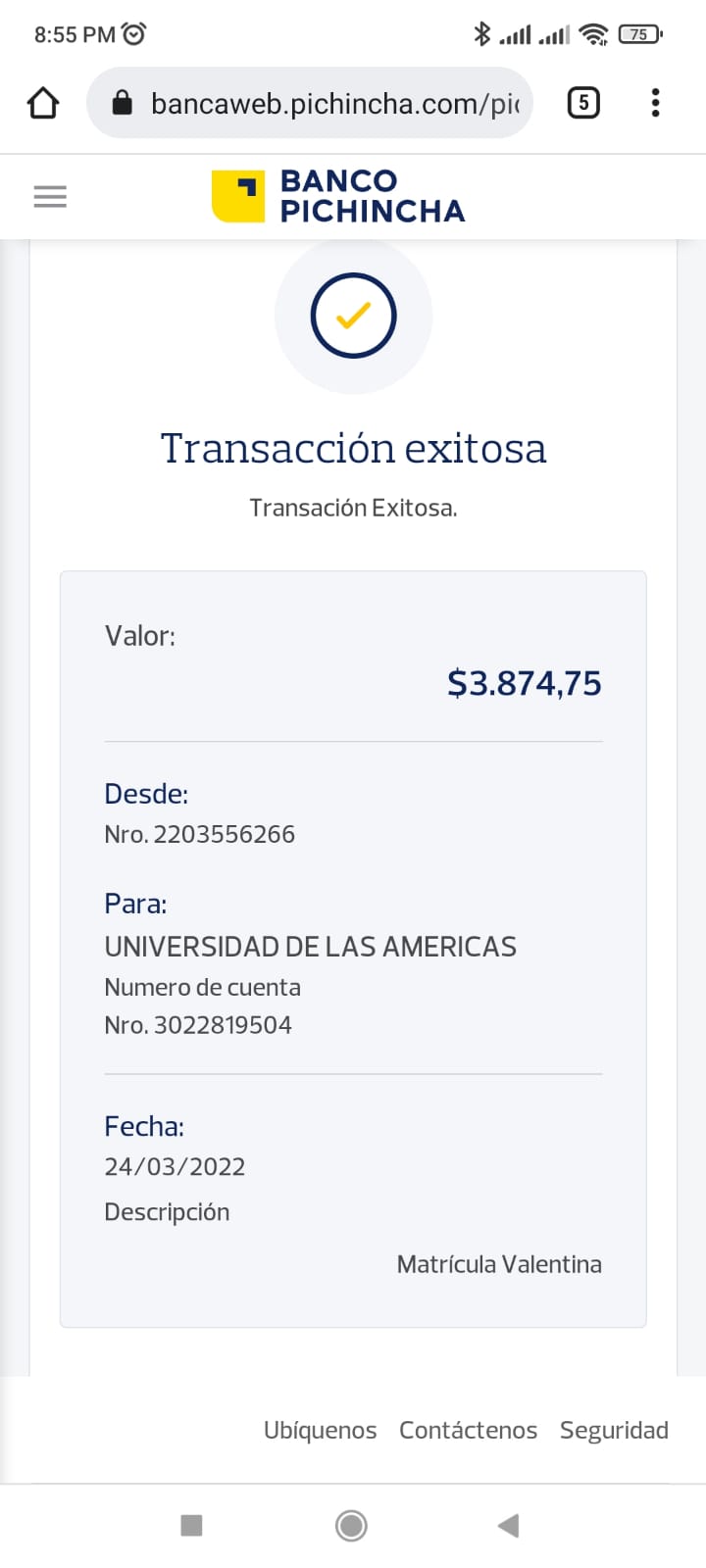
Task: Open the Contáctenos link
Action: point(468,1430)
